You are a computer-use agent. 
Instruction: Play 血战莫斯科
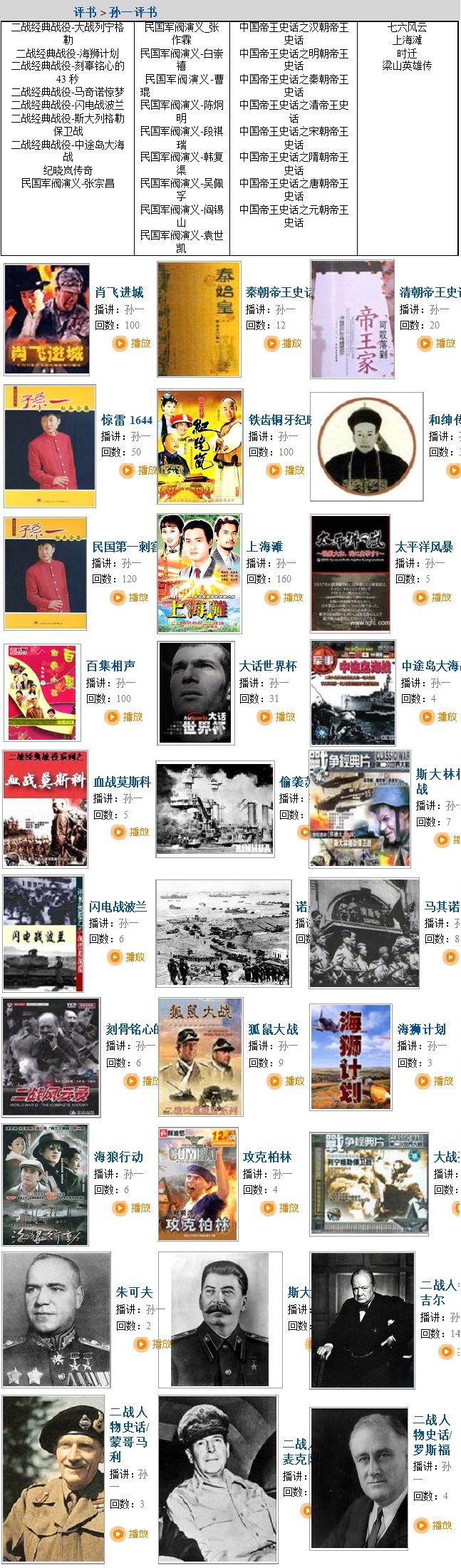pyautogui.click(x=130, y=832)
